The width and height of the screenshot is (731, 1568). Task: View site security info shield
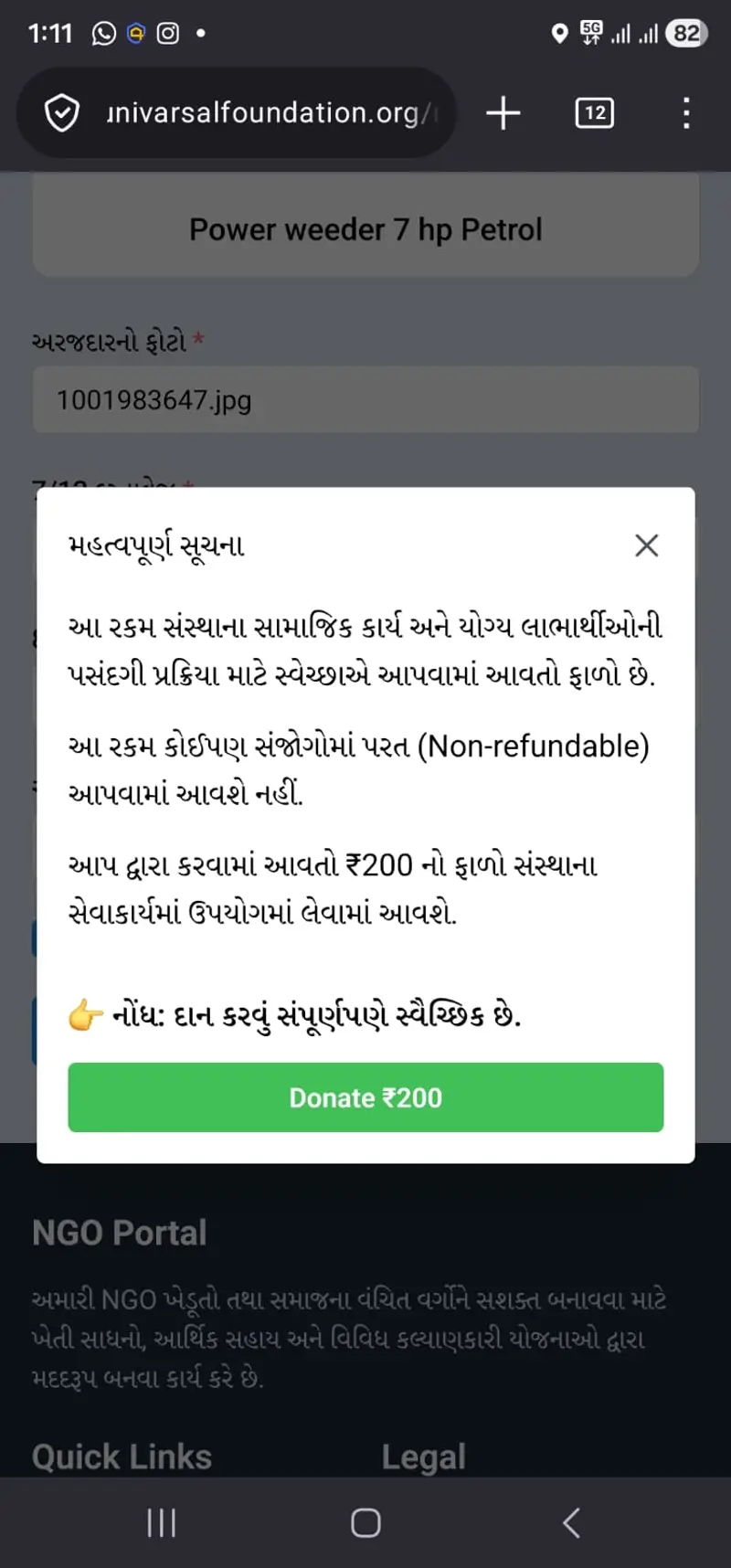click(62, 113)
